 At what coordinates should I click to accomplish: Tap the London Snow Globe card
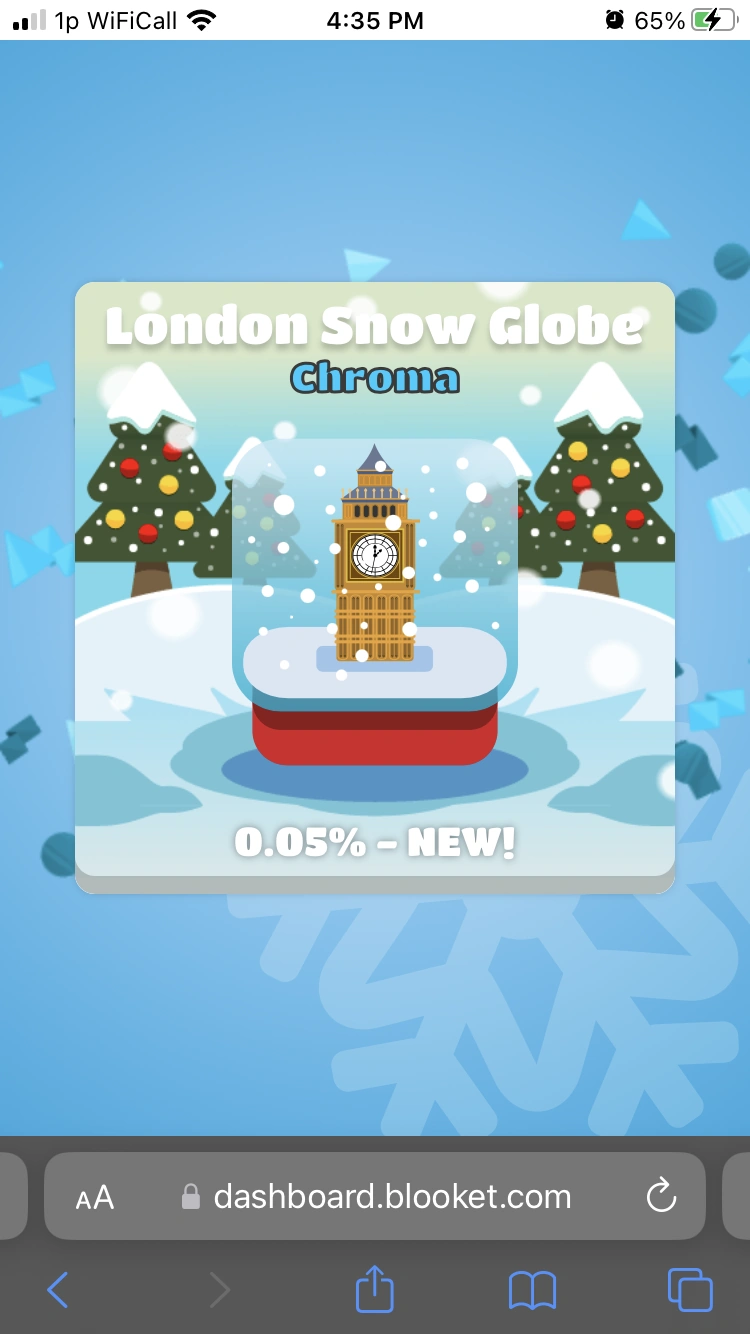point(375,587)
